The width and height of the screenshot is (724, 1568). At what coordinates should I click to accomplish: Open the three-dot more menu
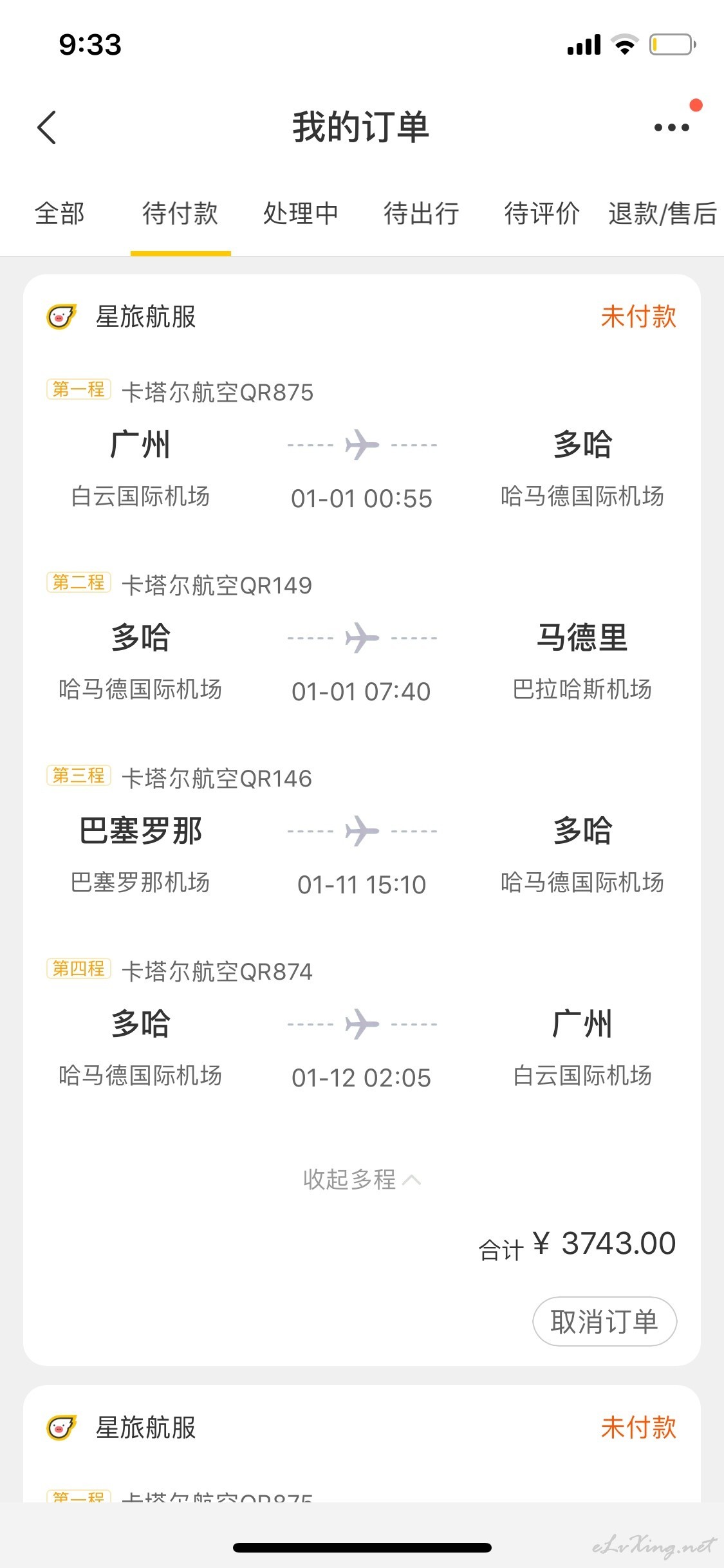[x=671, y=127]
